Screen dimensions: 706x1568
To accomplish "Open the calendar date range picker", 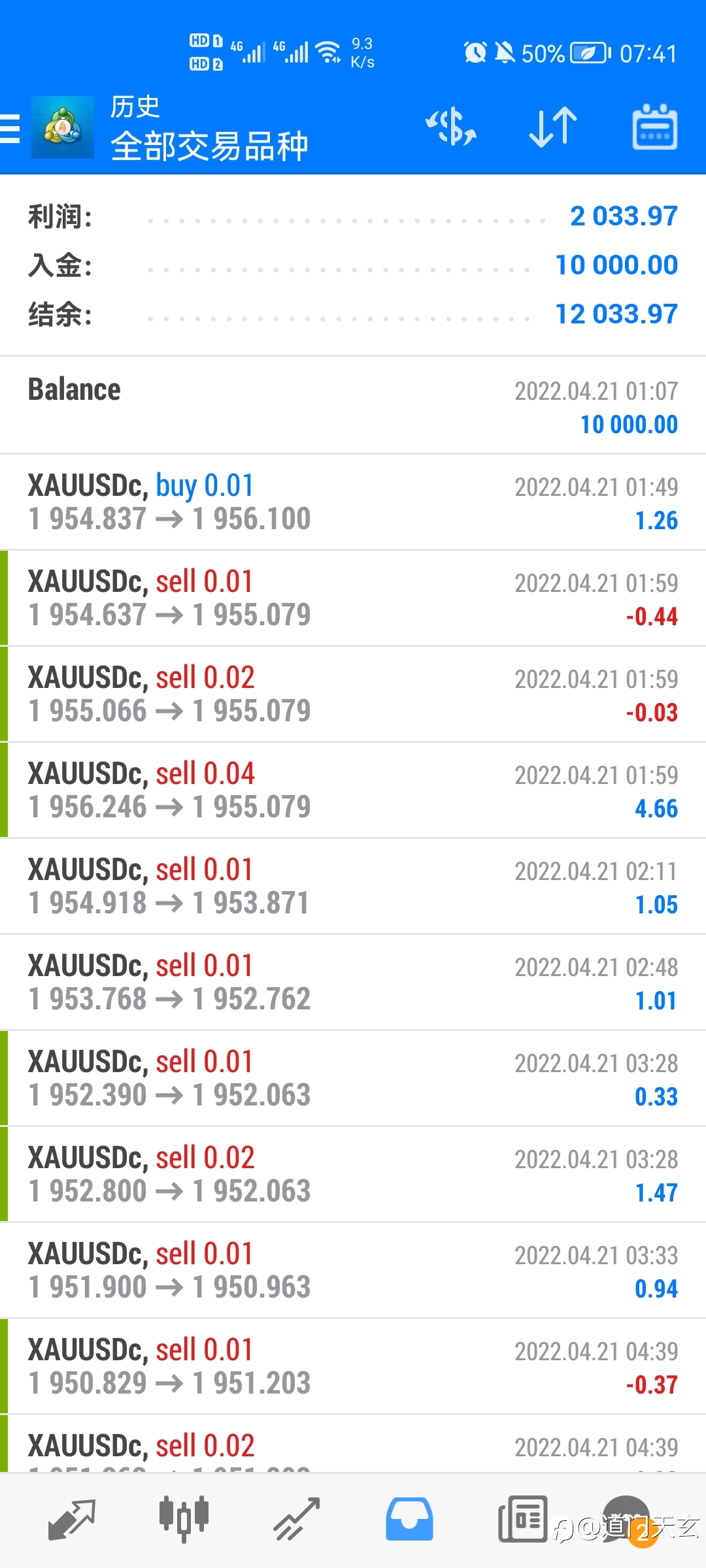I will tap(654, 127).
